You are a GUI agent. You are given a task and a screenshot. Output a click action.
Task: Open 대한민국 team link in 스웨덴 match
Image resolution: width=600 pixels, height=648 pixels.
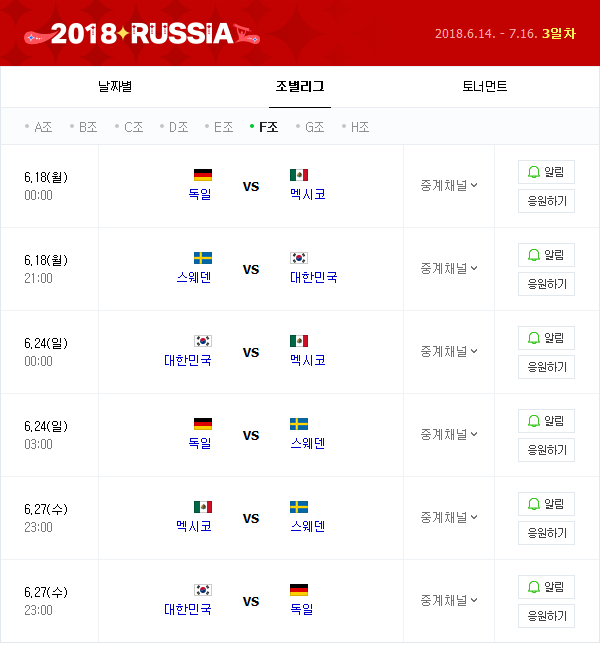tap(313, 277)
